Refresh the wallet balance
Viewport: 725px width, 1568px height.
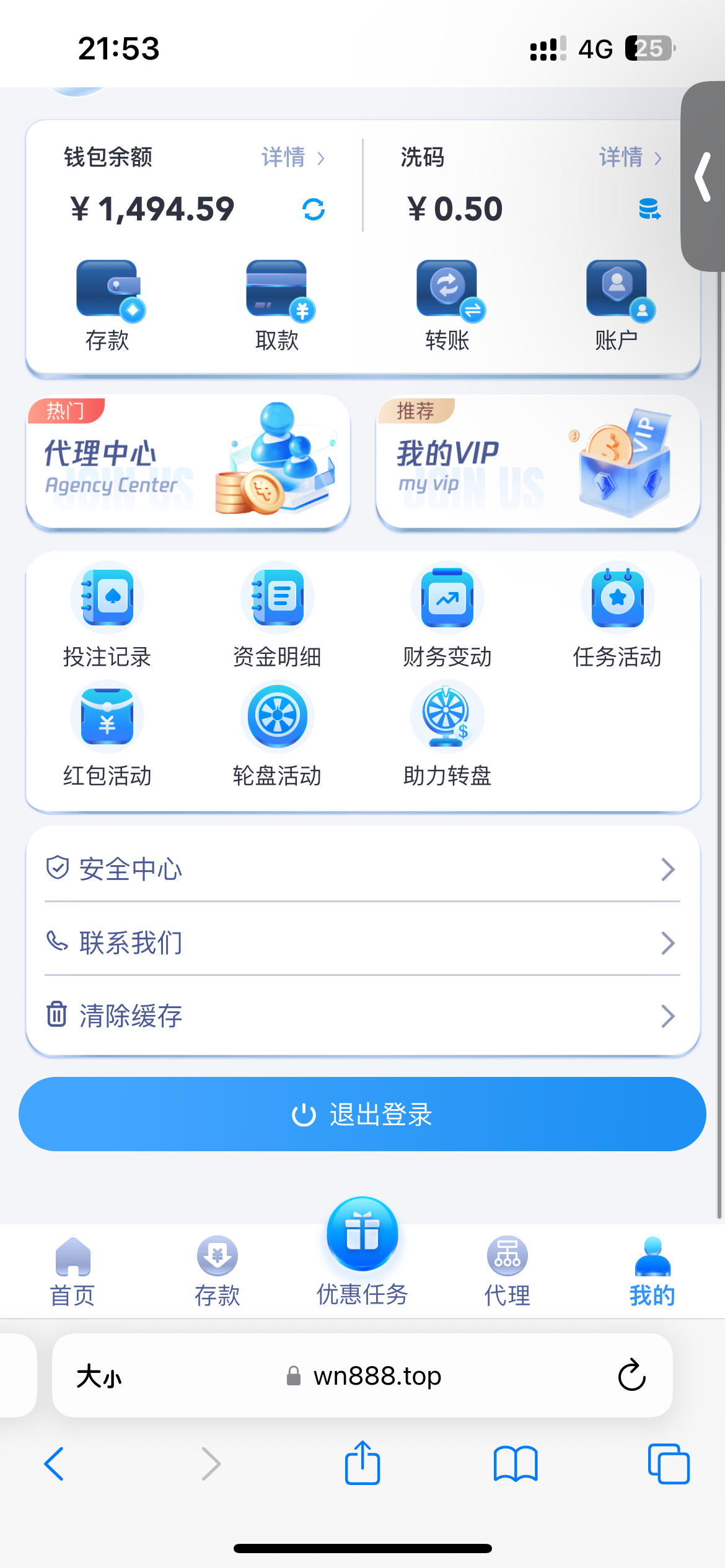click(x=314, y=209)
